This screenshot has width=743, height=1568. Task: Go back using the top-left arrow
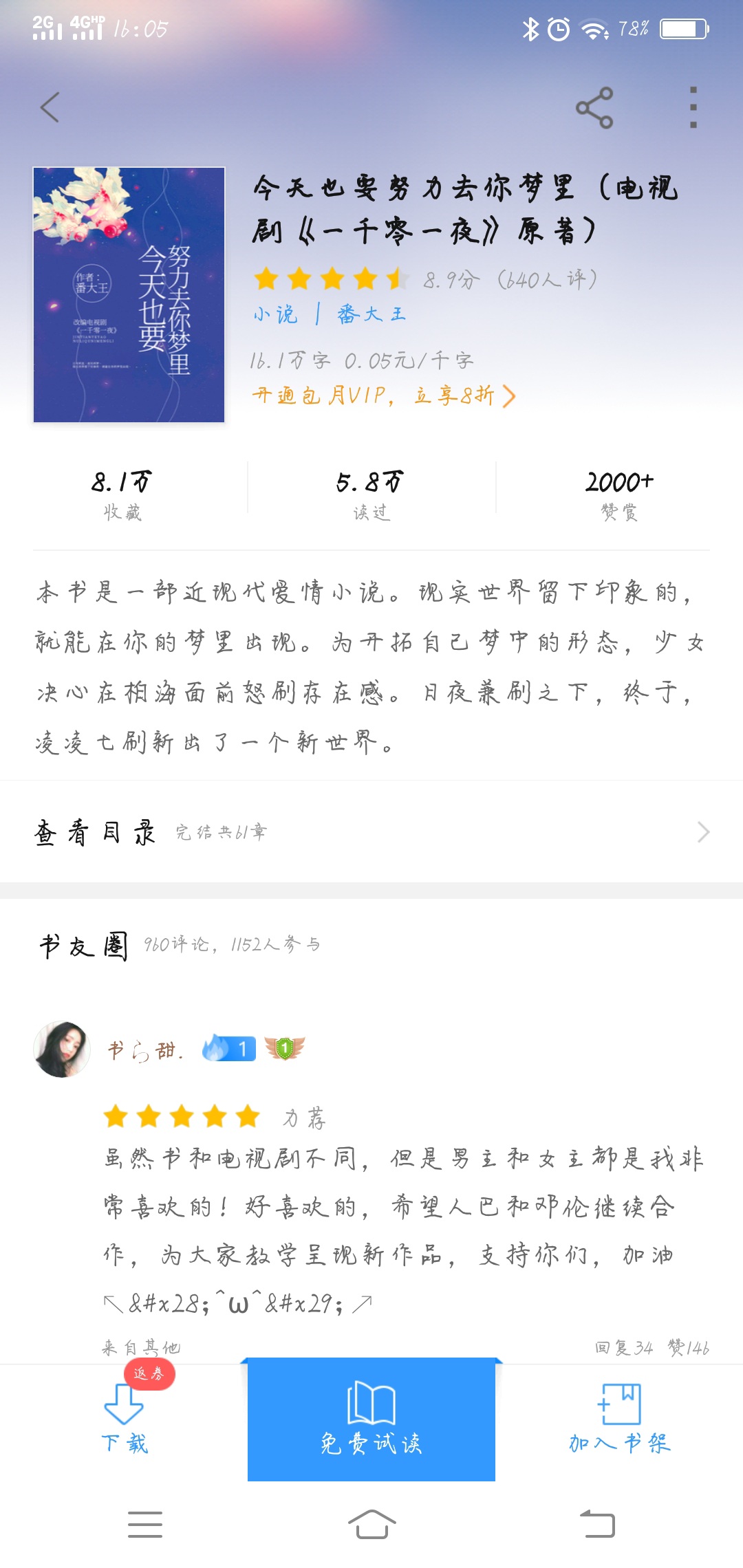(x=50, y=107)
